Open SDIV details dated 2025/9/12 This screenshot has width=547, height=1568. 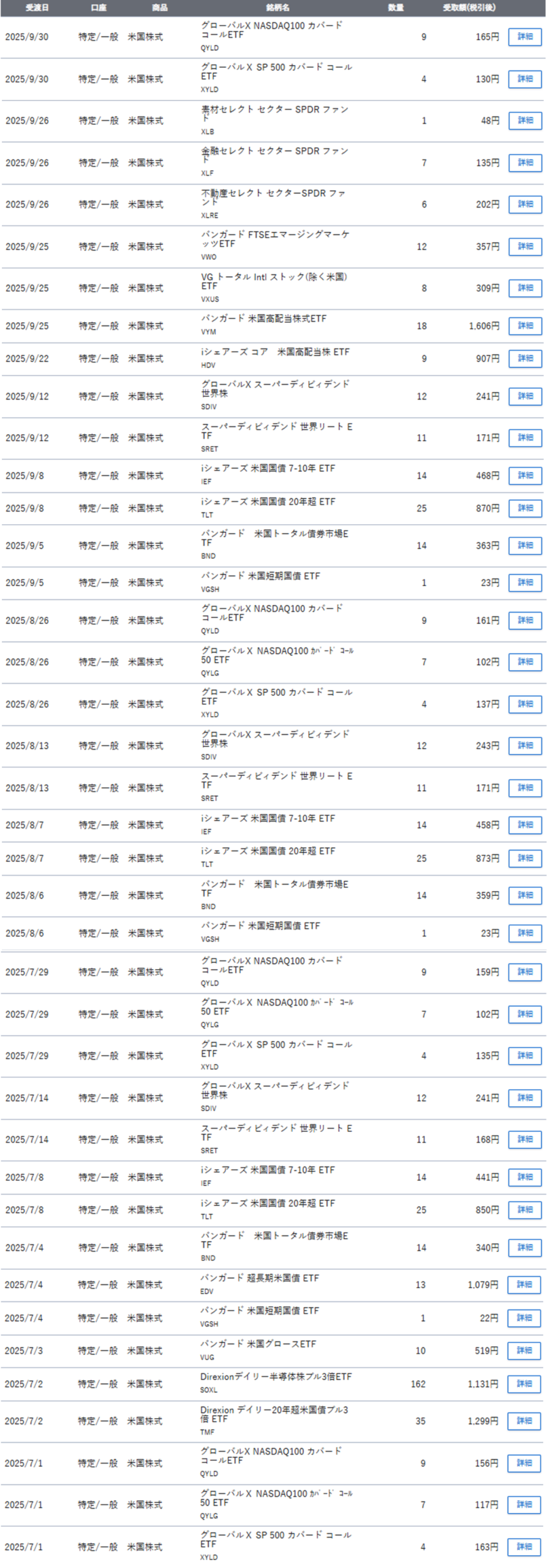pos(525,396)
